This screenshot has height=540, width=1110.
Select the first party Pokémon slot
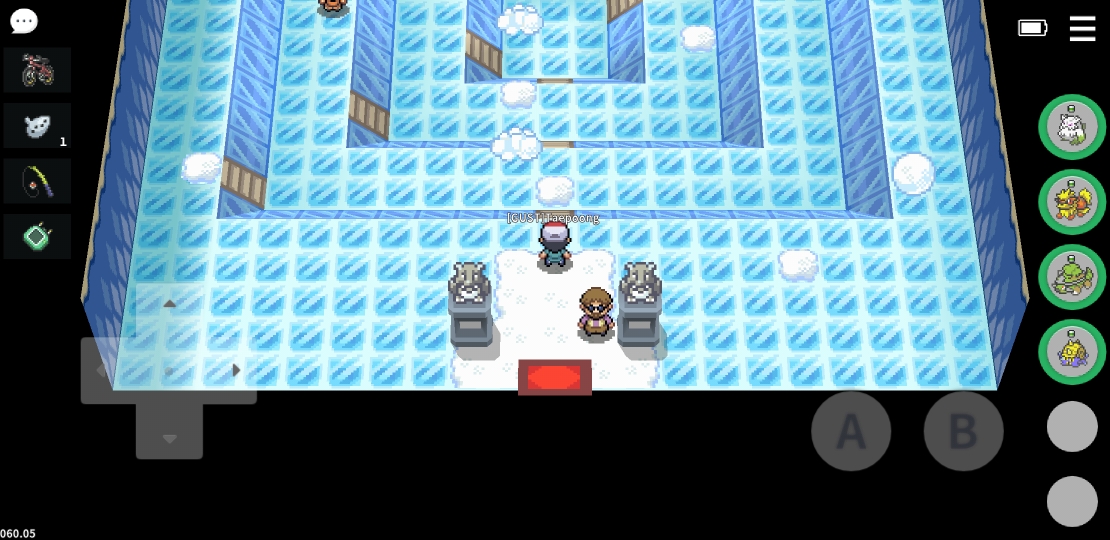coord(1072,127)
